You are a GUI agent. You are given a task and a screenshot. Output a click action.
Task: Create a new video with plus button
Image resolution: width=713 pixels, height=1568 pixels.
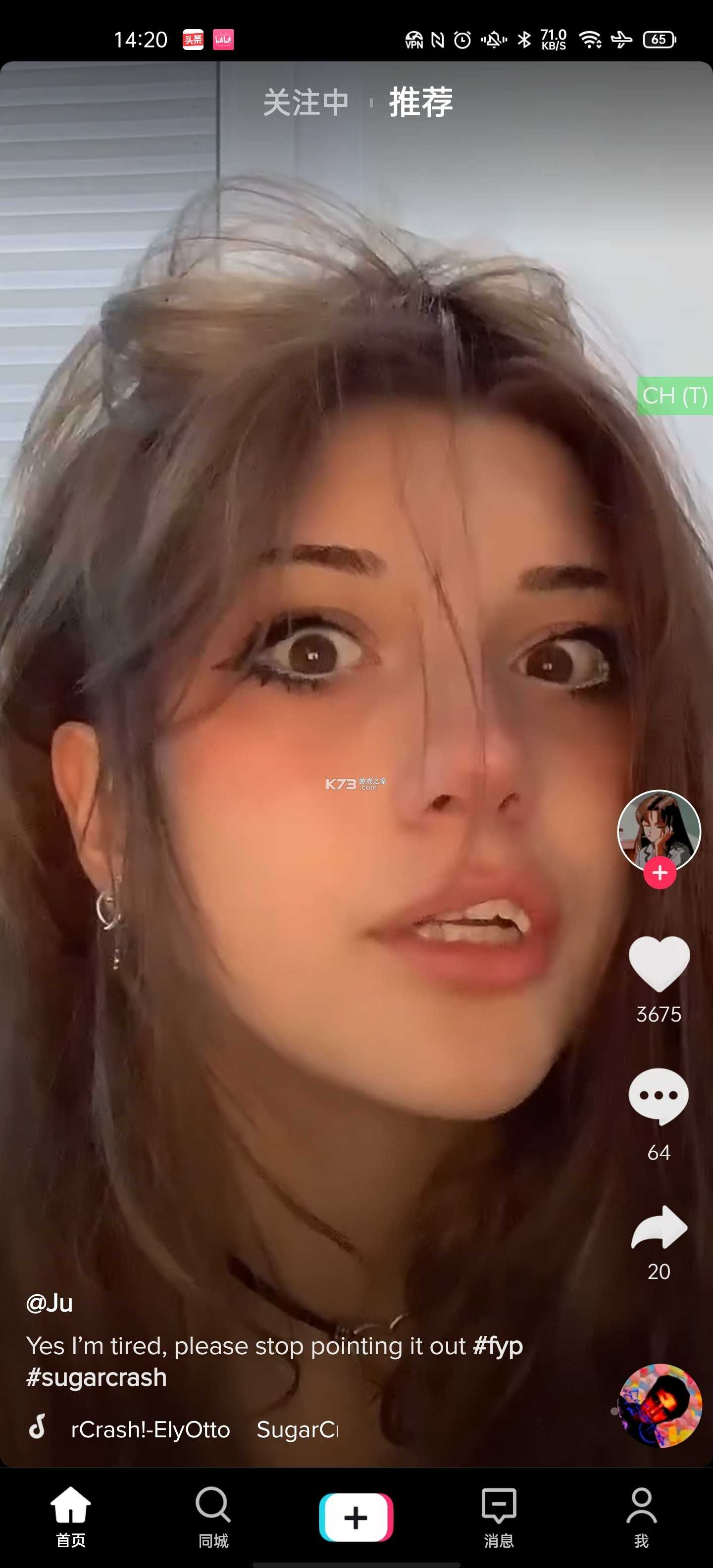pos(356,1517)
